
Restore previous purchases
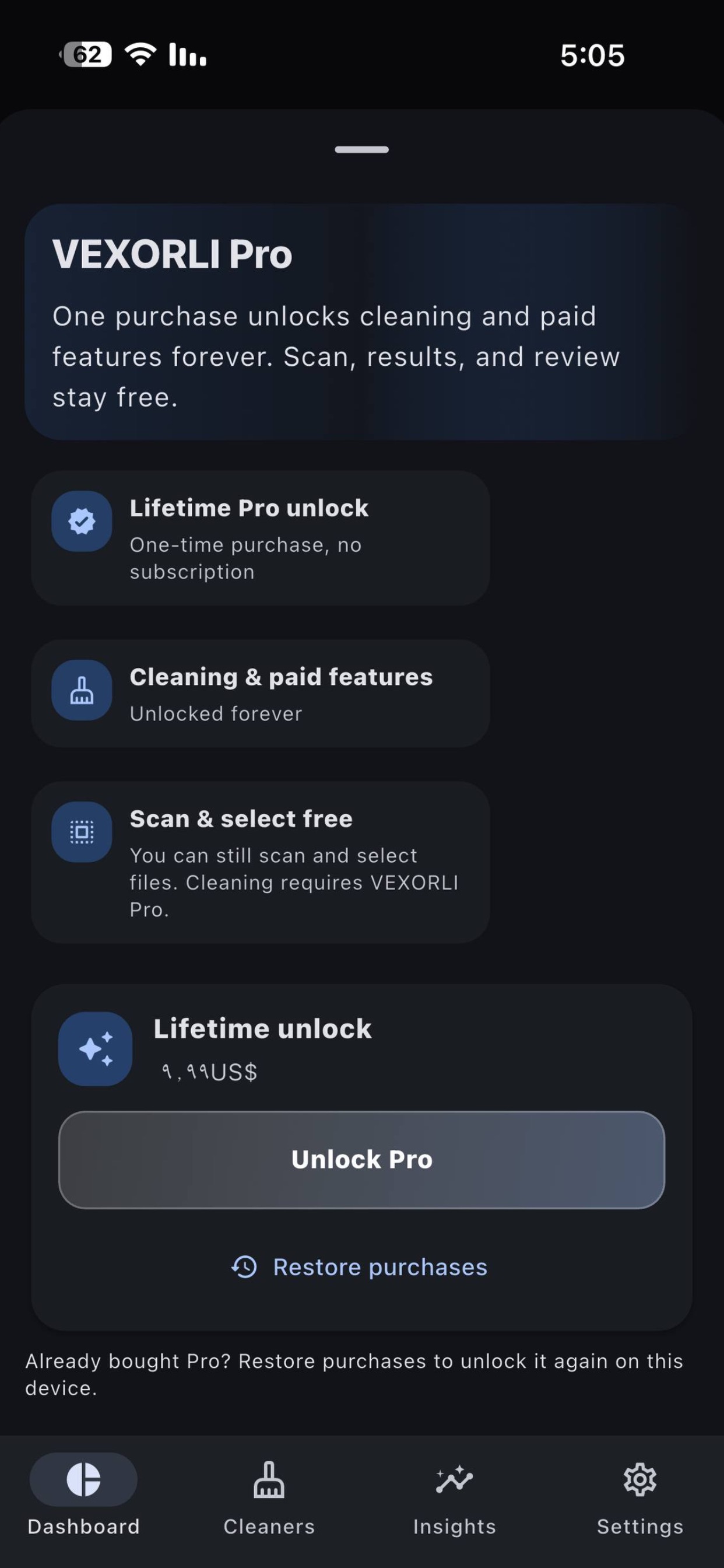(359, 1266)
